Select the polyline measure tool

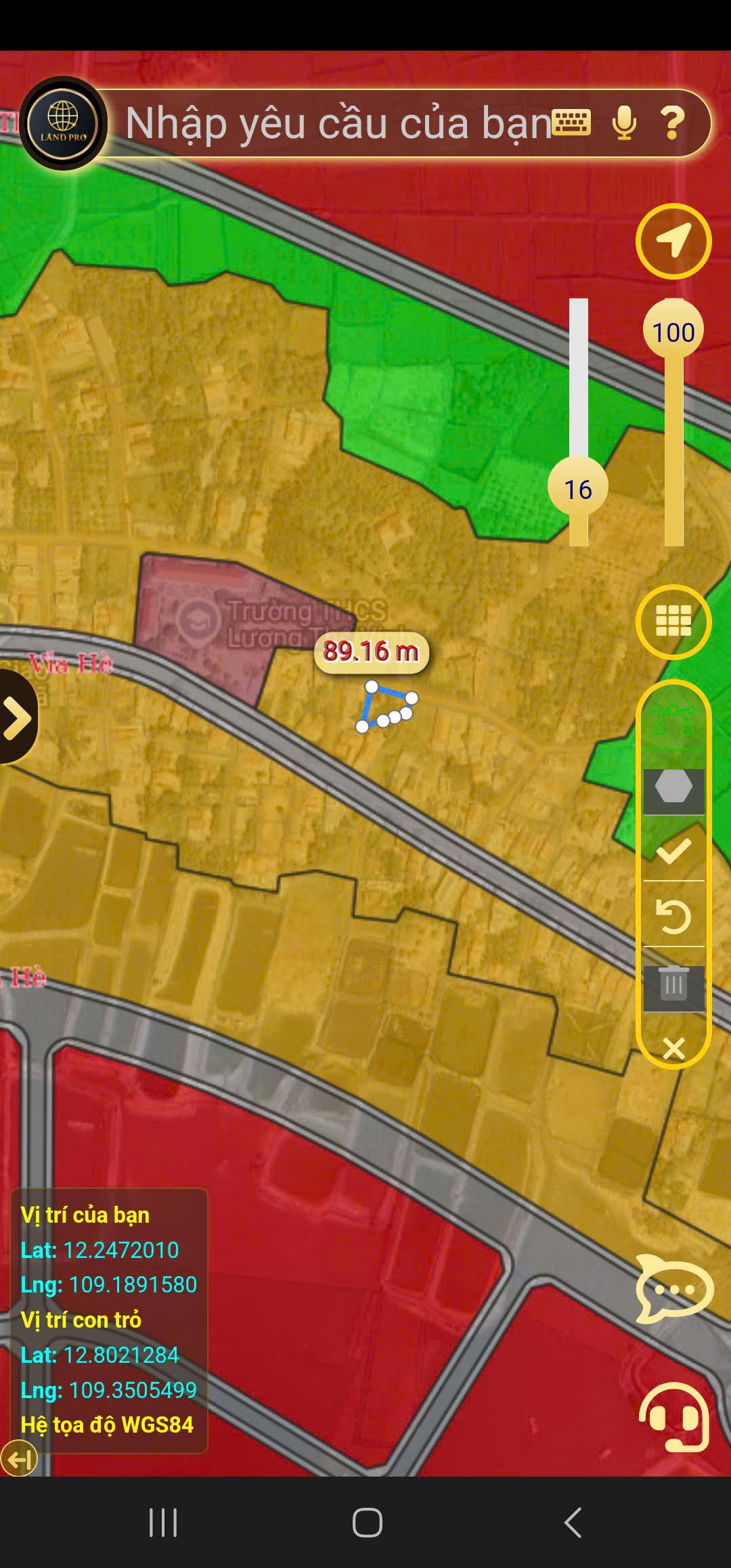pos(673,720)
